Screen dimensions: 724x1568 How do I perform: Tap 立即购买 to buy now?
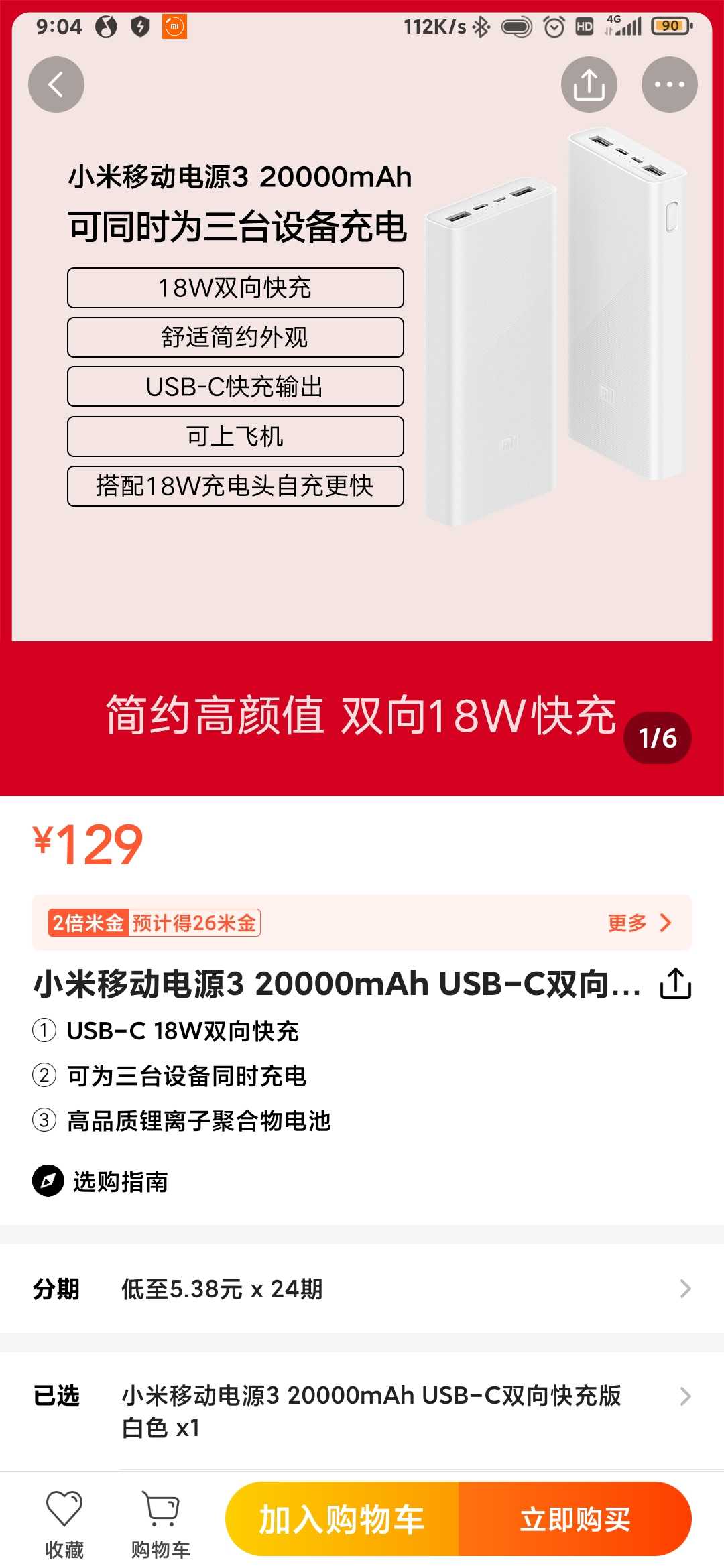[575, 1519]
